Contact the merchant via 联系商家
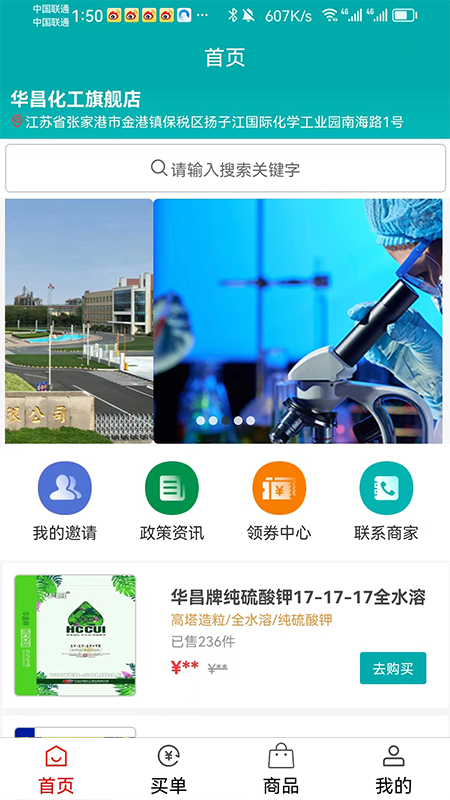The width and height of the screenshot is (450, 800). pos(386,501)
